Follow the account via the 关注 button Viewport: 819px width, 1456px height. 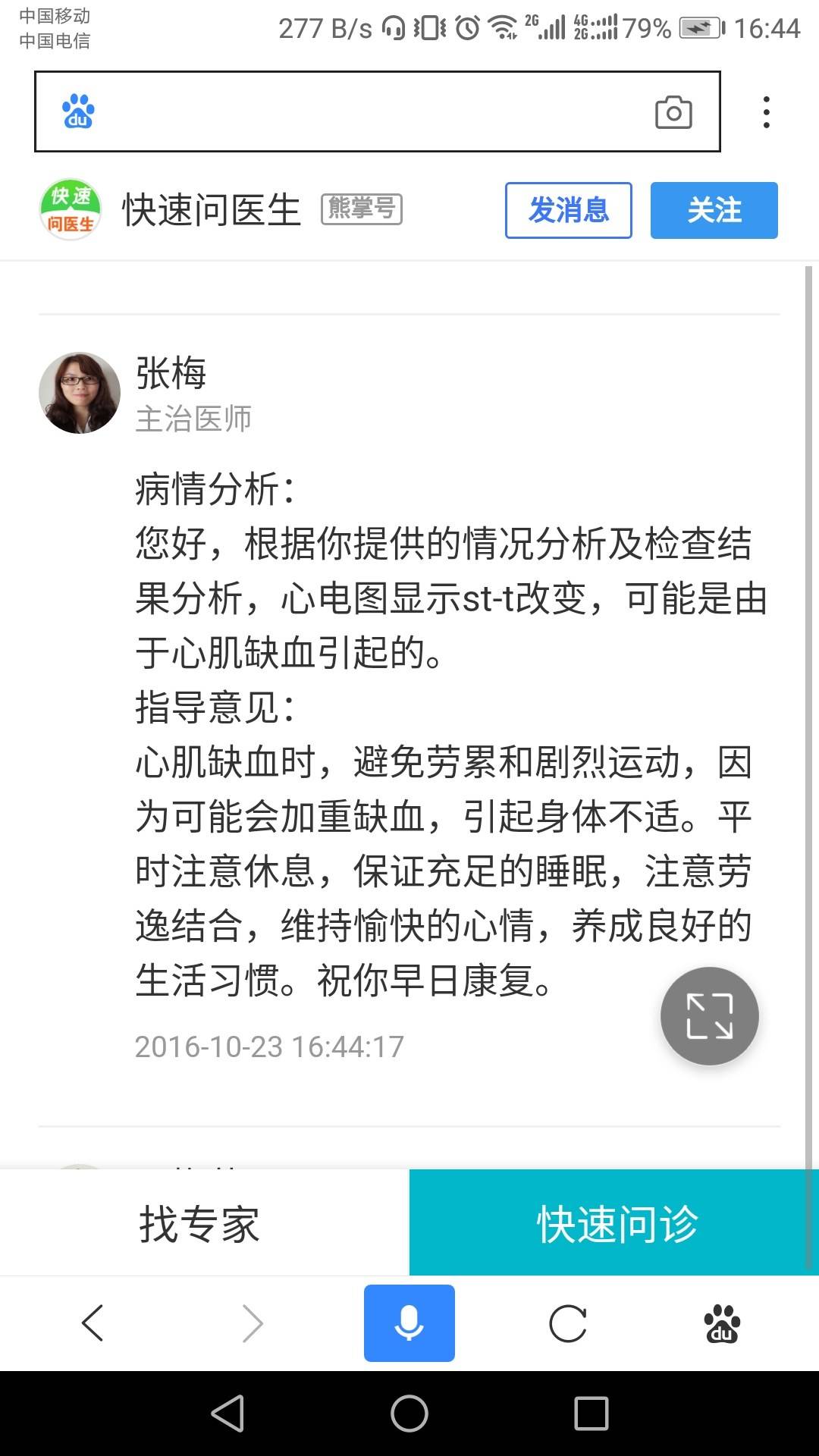coord(714,212)
